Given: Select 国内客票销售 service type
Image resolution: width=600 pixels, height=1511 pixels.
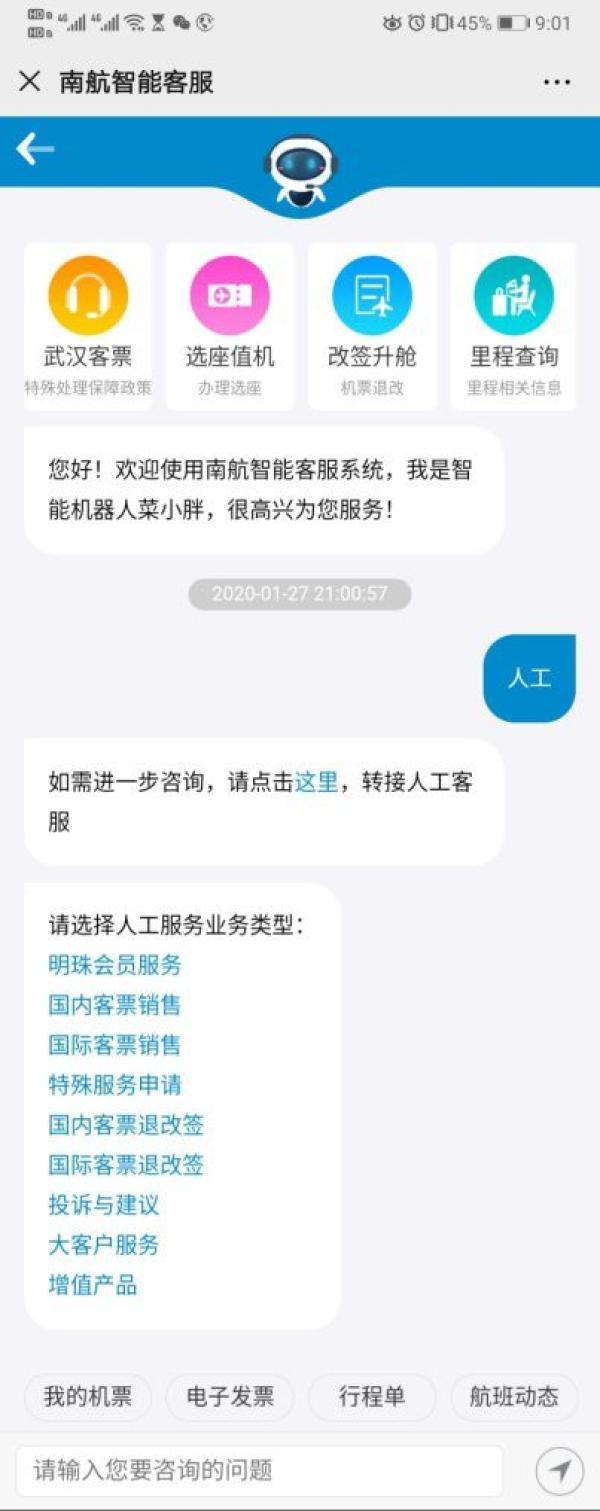Looking at the screenshot, I should pyautogui.click(x=115, y=1005).
